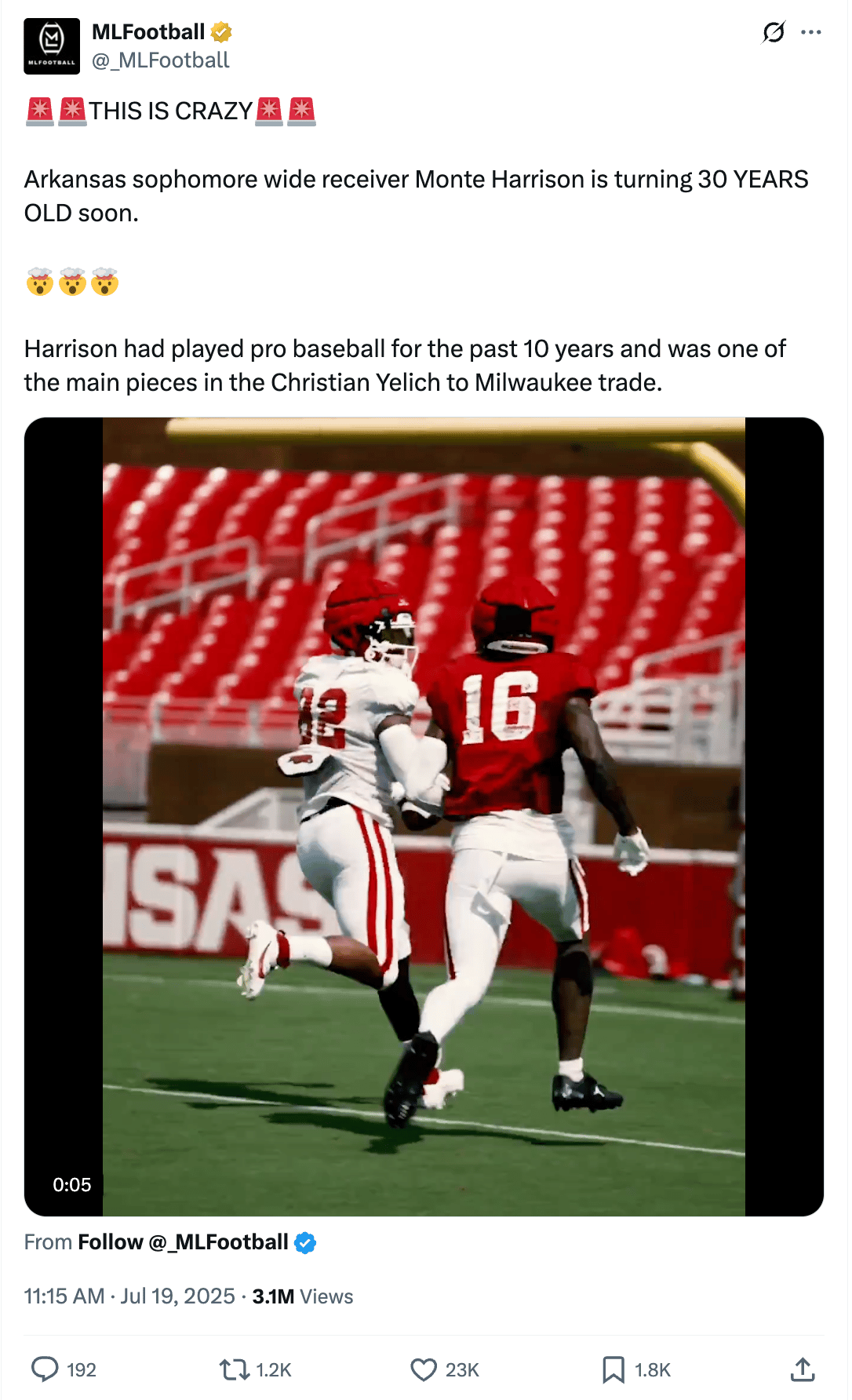Open the @_MLFootball handle at top
Screen dimensions: 852x1400
pos(161,60)
